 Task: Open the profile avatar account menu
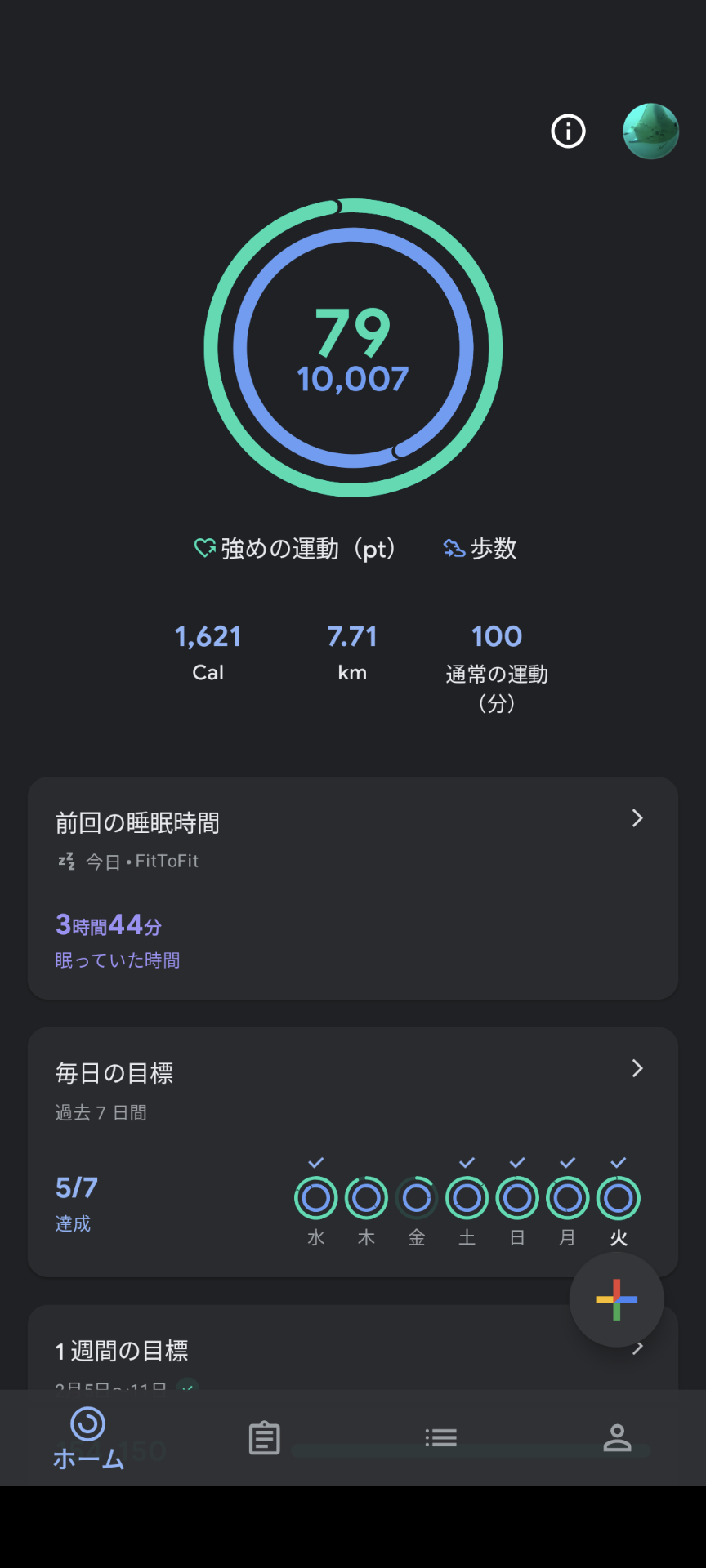(x=650, y=131)
